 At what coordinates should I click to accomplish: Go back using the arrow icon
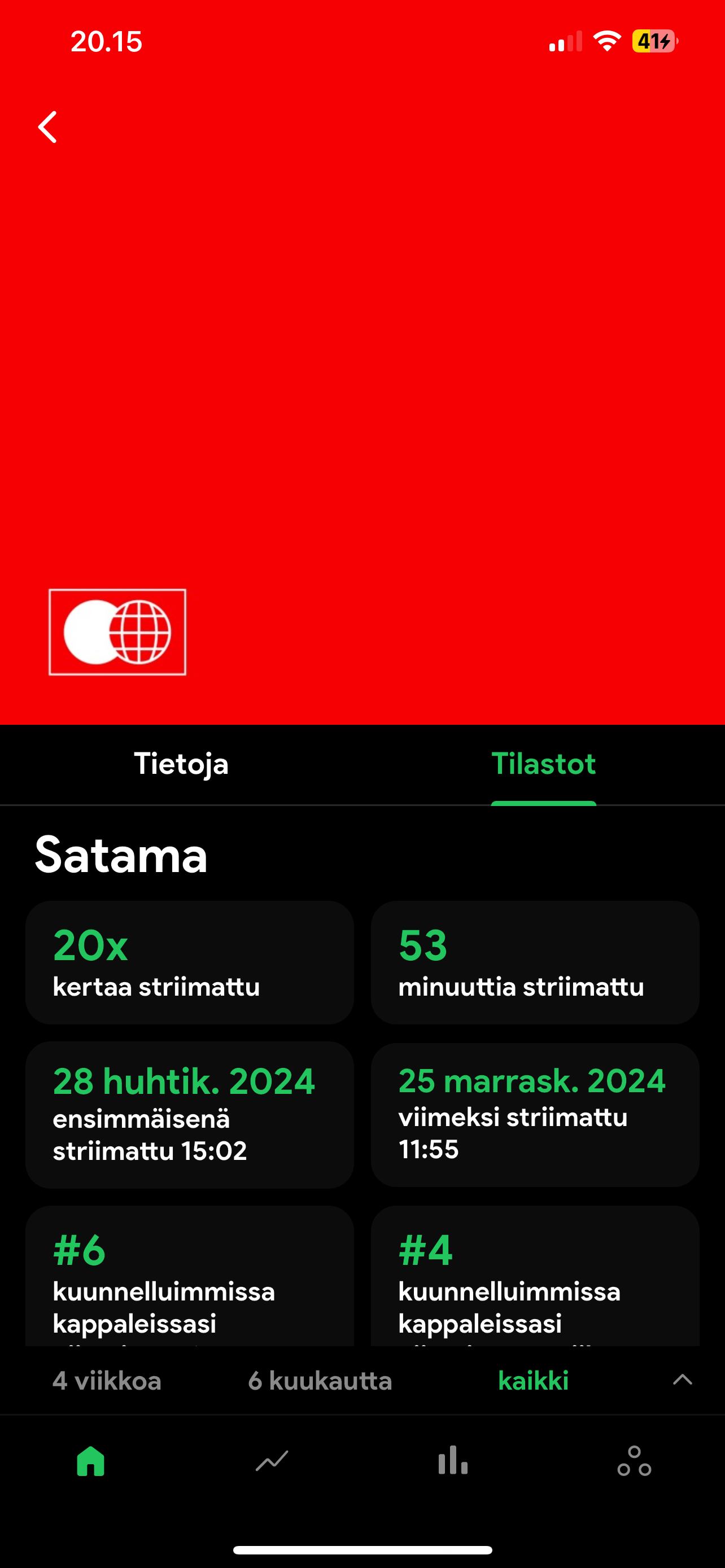pyautogui.click(x=47, y=127)
